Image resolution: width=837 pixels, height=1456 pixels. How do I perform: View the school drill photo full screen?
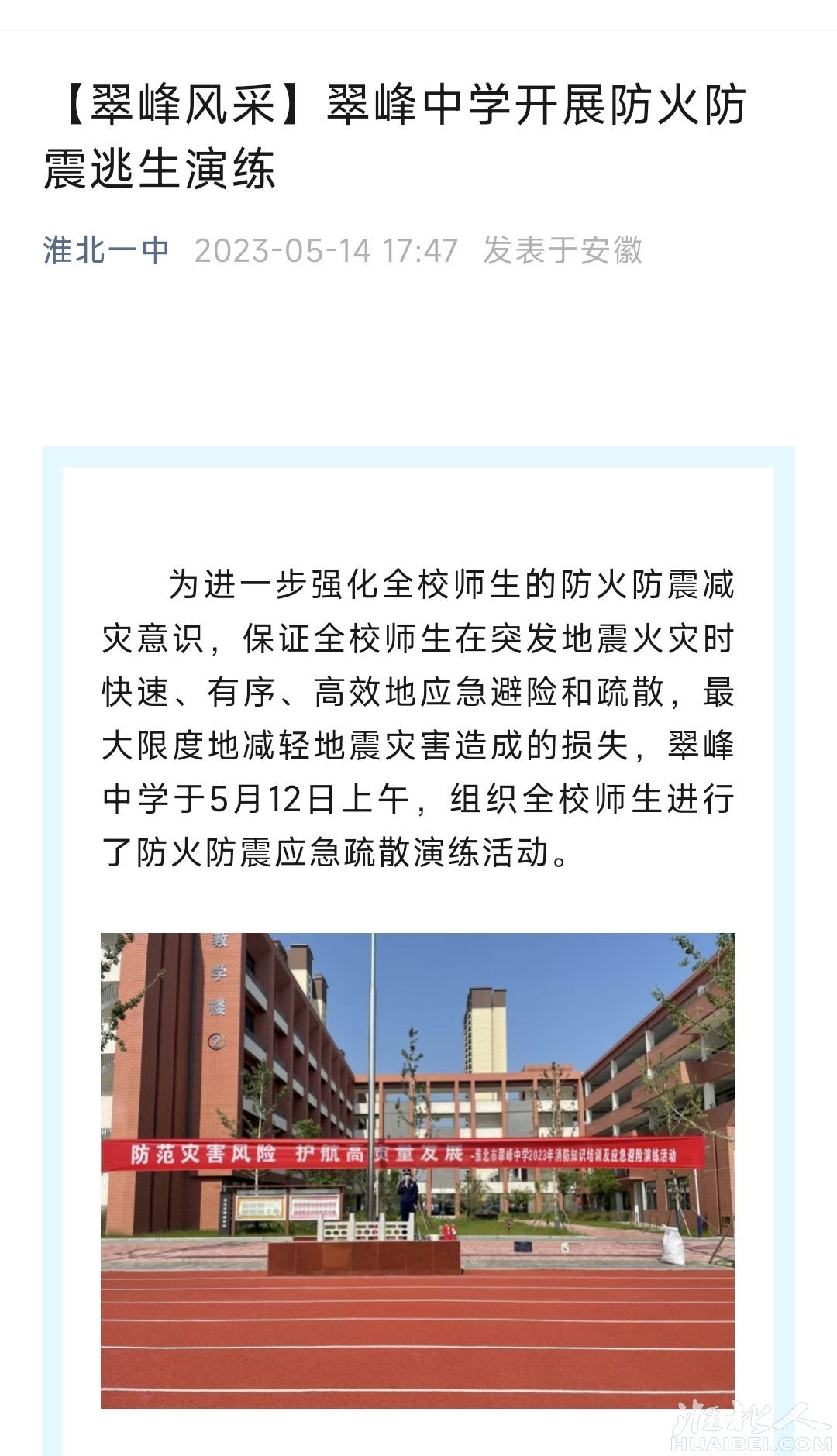tap(418, 1170)
